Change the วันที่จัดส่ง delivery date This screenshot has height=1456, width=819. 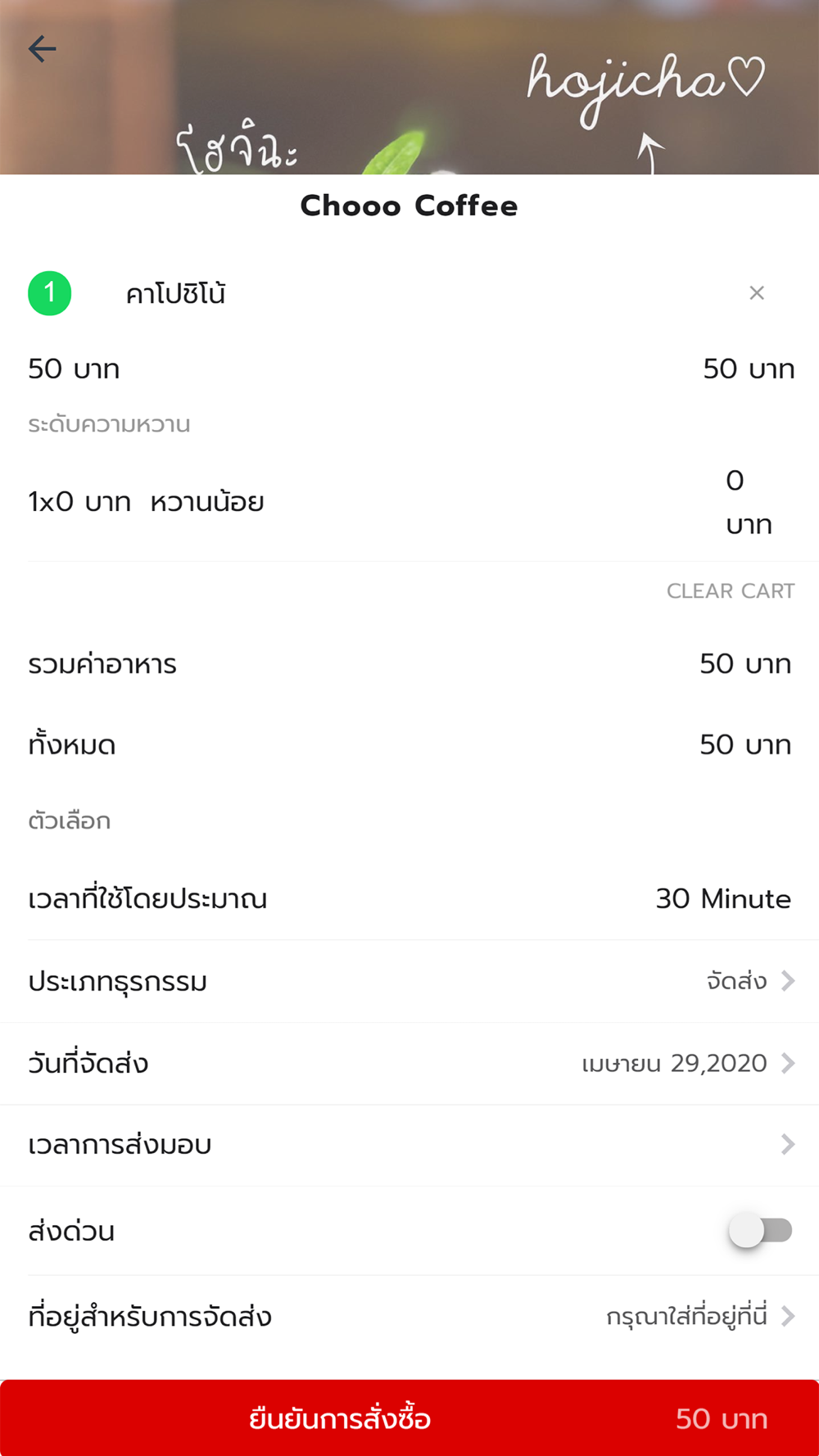409,1064
